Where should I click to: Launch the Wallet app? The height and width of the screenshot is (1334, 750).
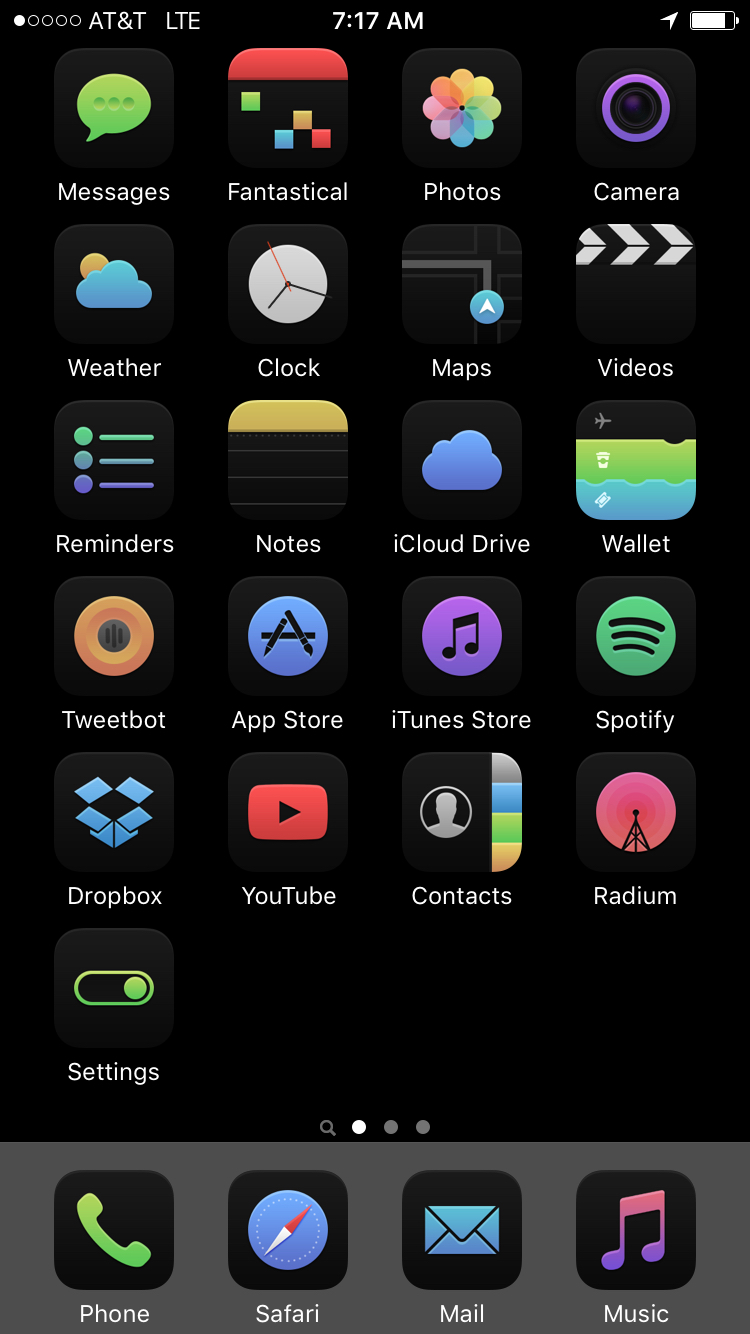(x=636, y=460)
